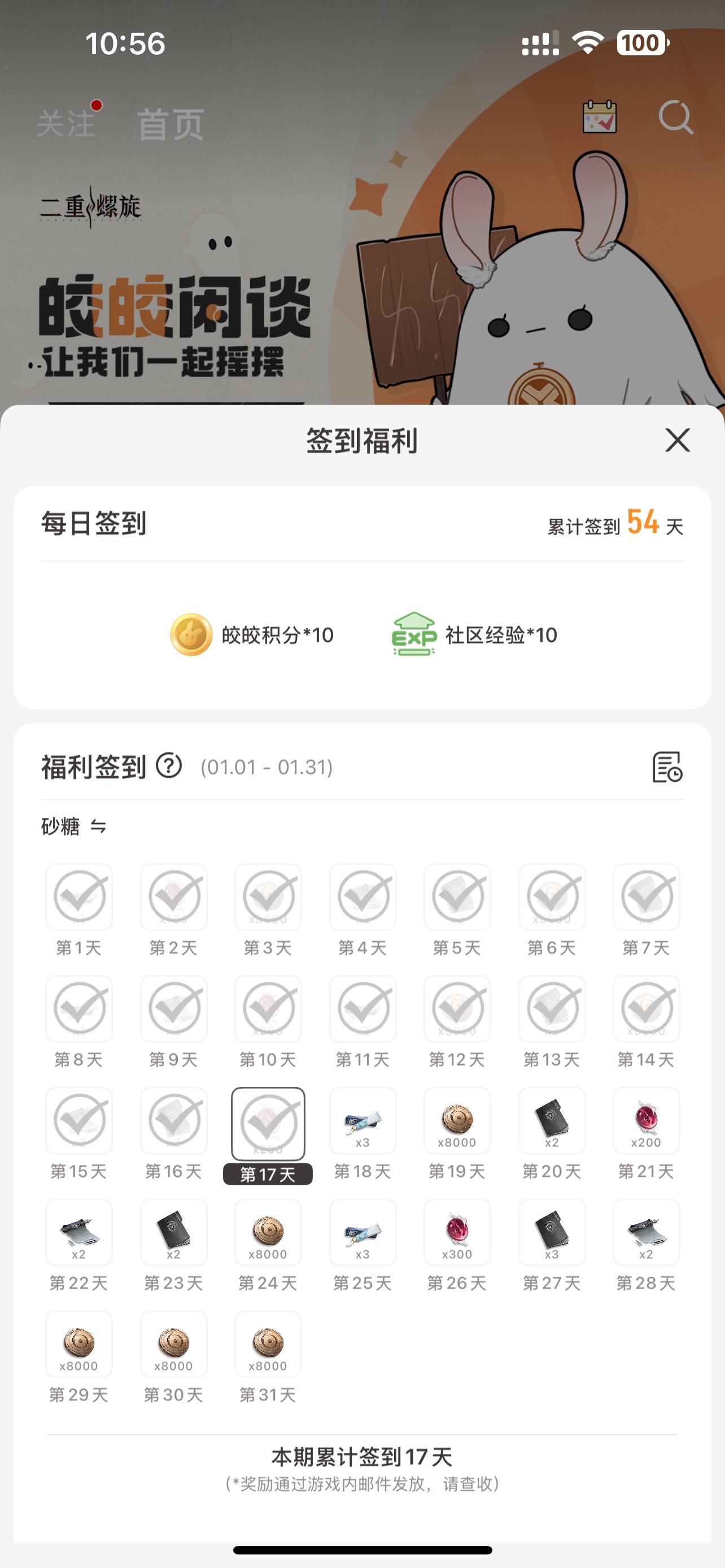Screen dimensions: 725x1568
Task: Check the 第21天 x200 reward
Action: (x=646, y=1121)
